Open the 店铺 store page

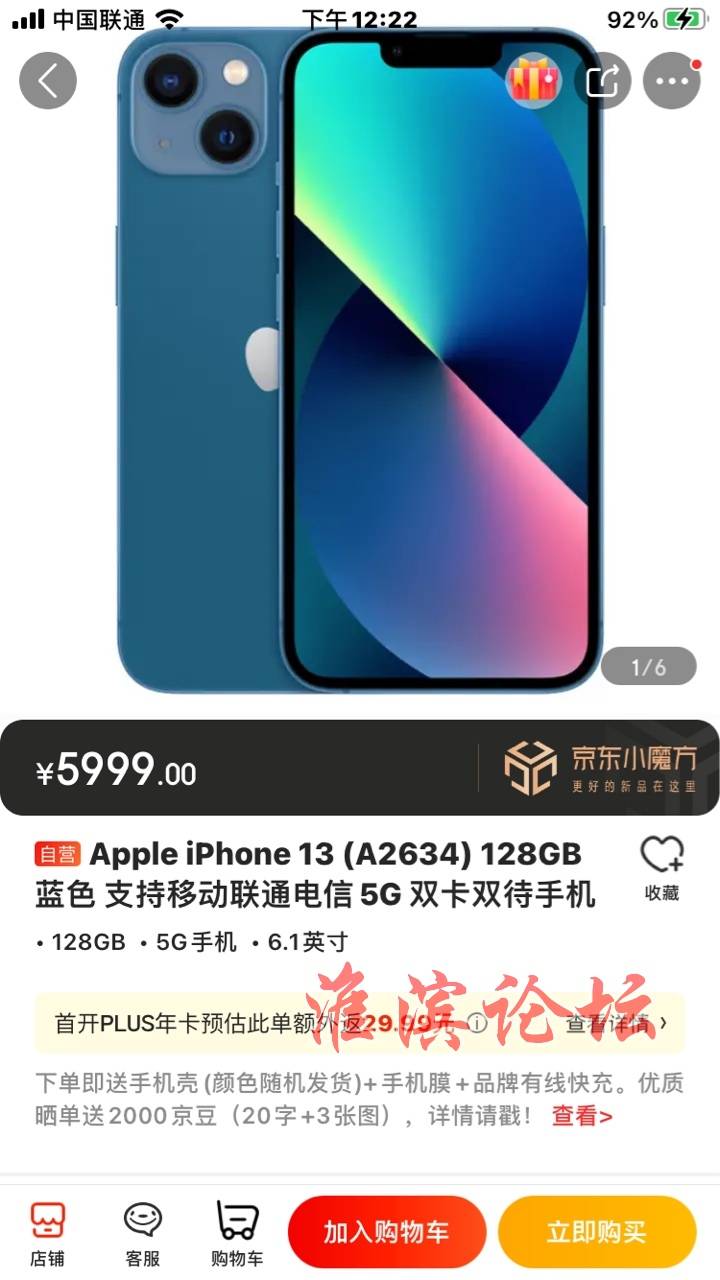coord(47,1233)
